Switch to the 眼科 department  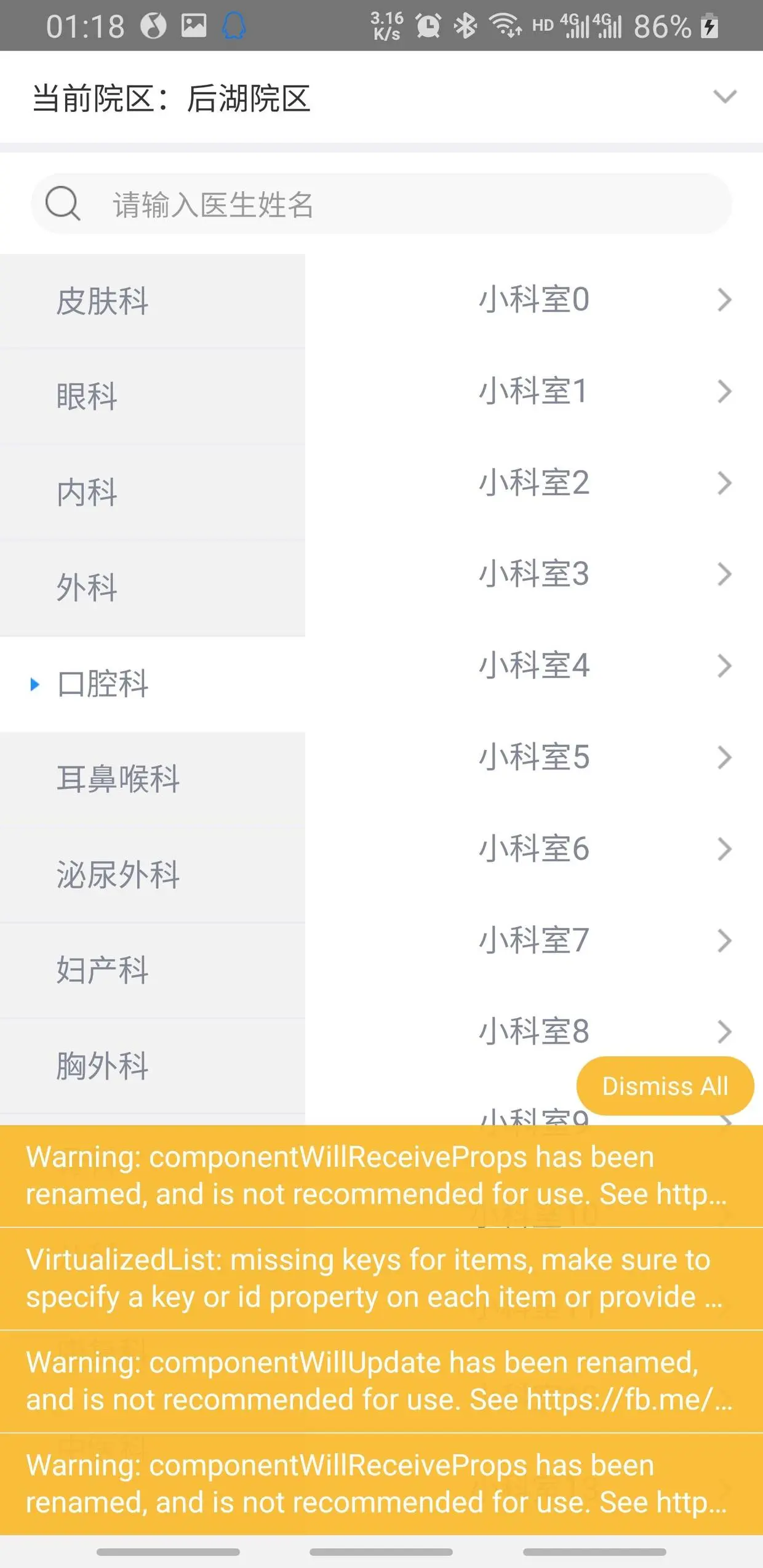pyautogui.click(x=152, y=396)
